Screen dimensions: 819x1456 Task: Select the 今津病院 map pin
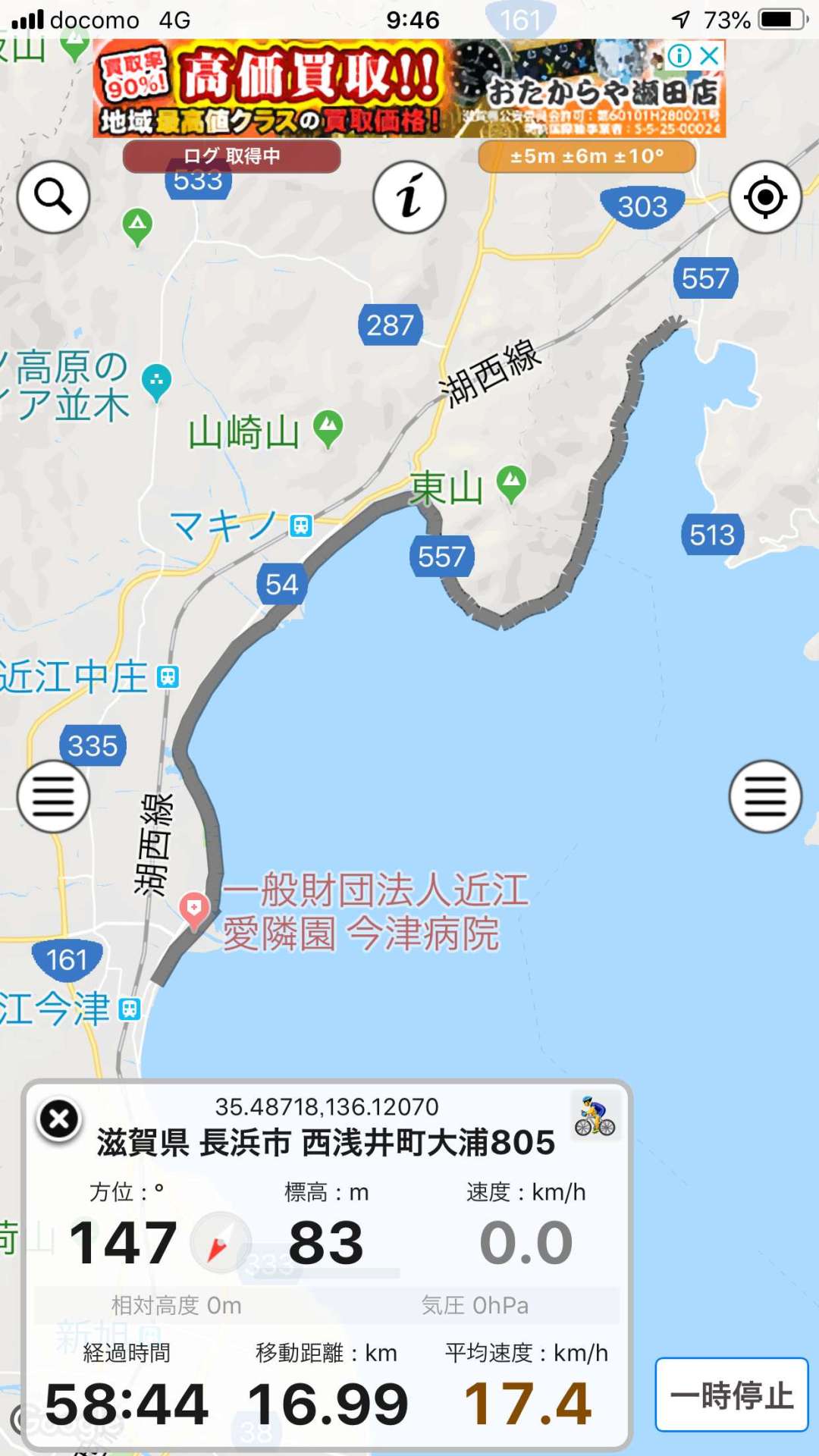point(194,909)
